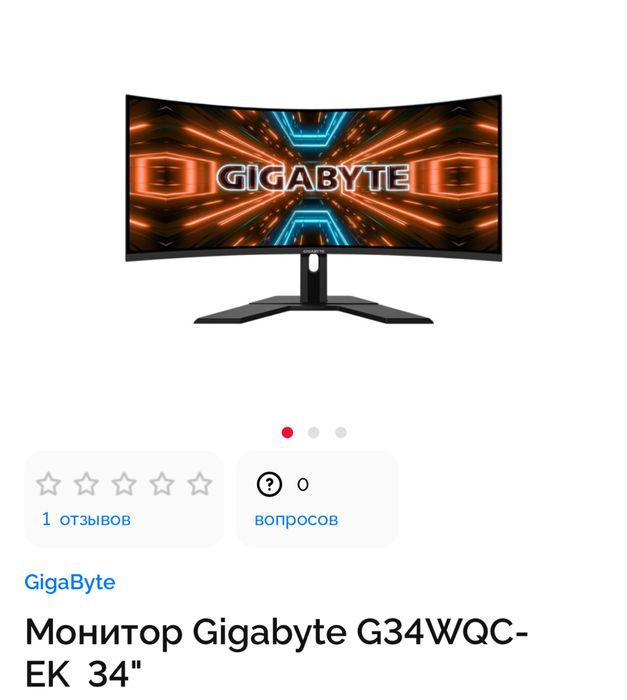This screenshot has width=627, height=700.
Task: Open the GigaByte brand link
Action: click(x=70, y=582)
